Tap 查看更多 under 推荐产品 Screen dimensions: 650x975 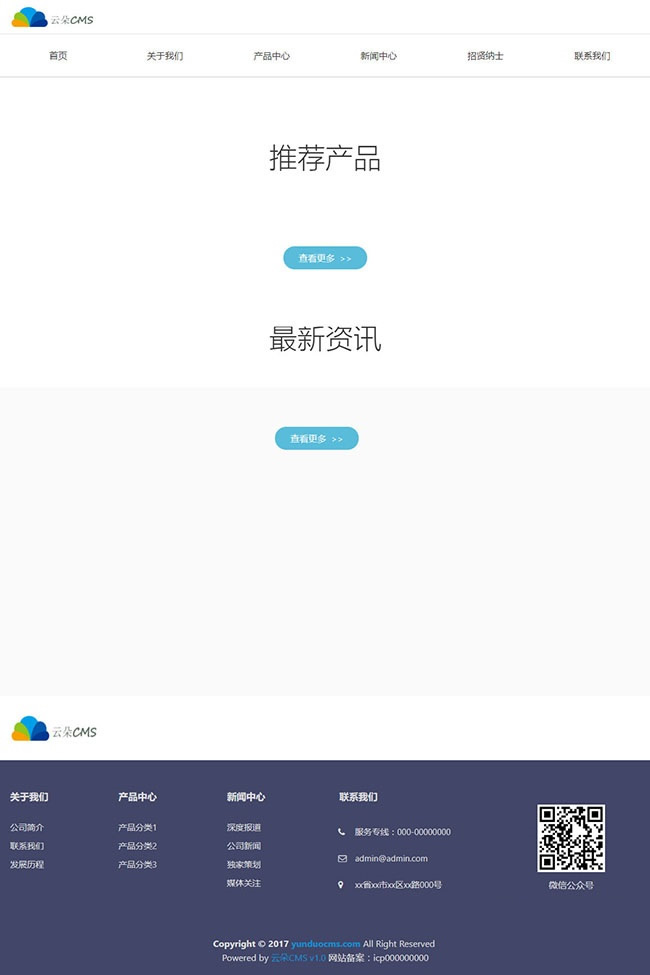(325, 258)
